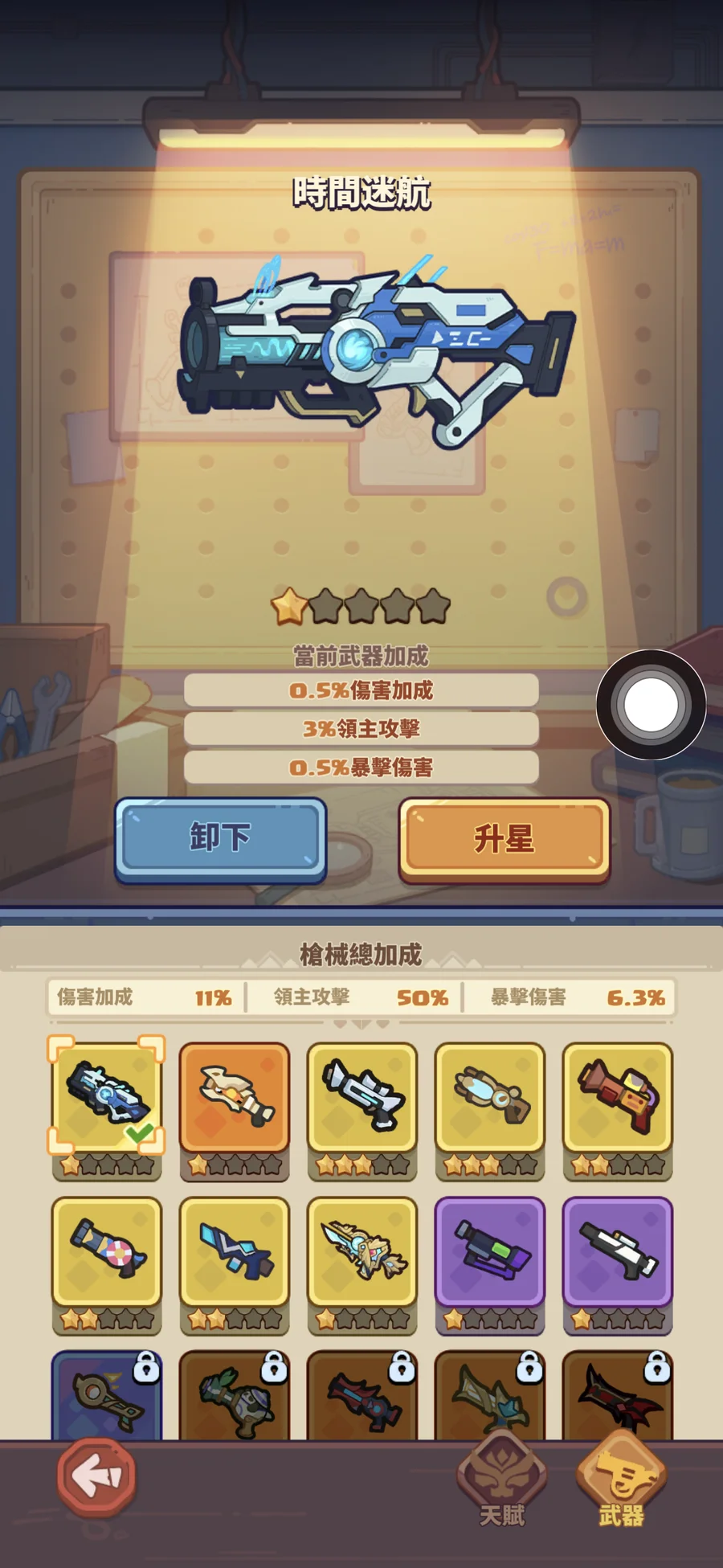Tap the 卸下 unequip button

tap(220, 838)
